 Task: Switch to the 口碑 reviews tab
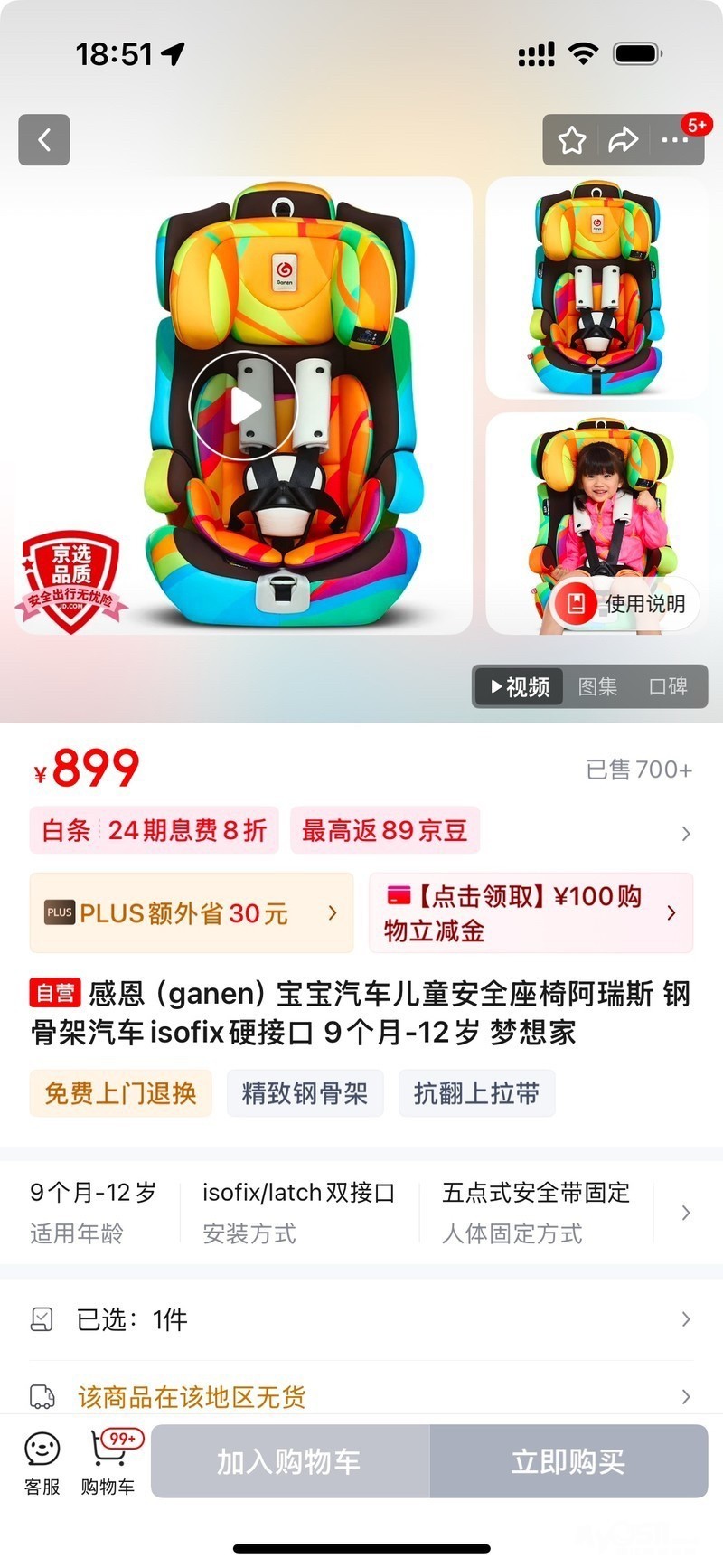point(668,687)
